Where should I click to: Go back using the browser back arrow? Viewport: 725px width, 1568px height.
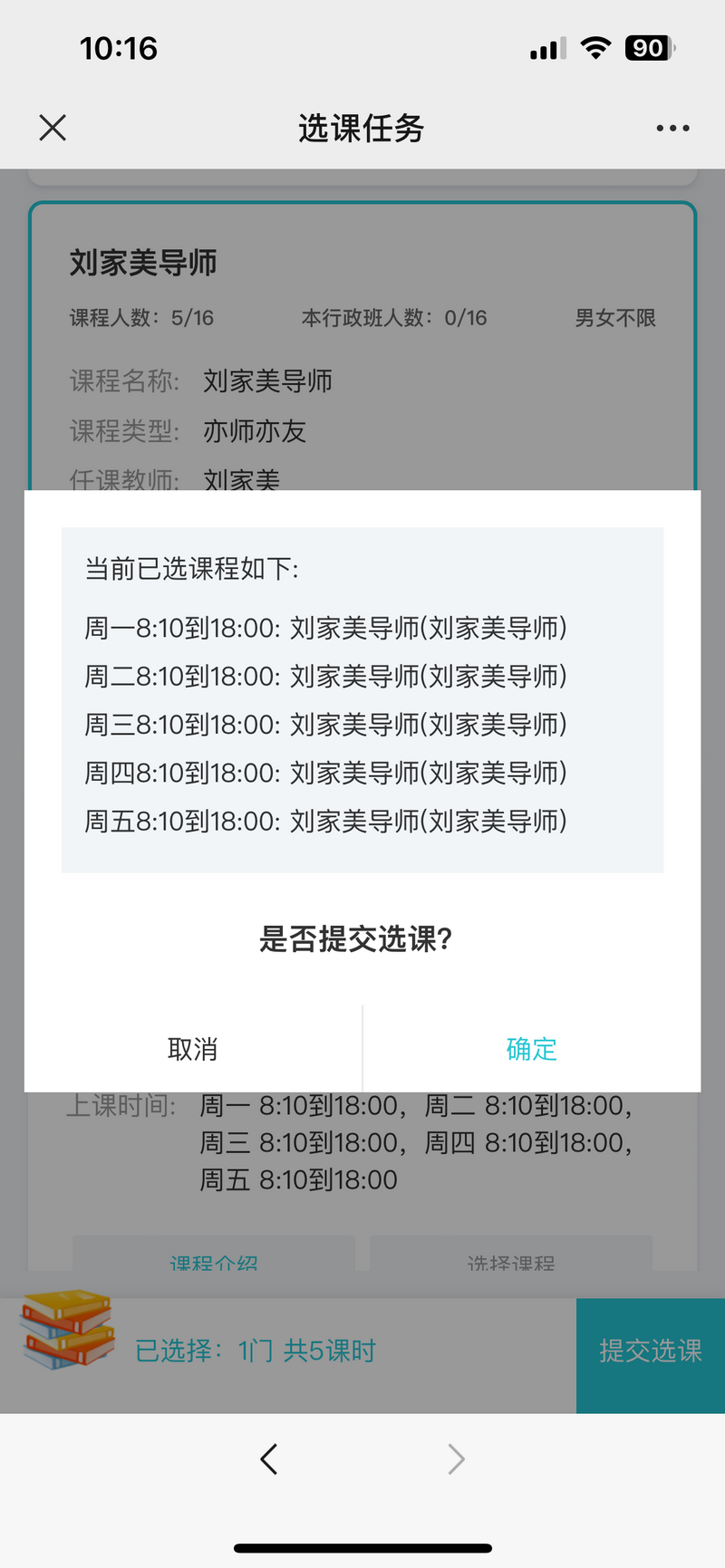point(269,1458)
